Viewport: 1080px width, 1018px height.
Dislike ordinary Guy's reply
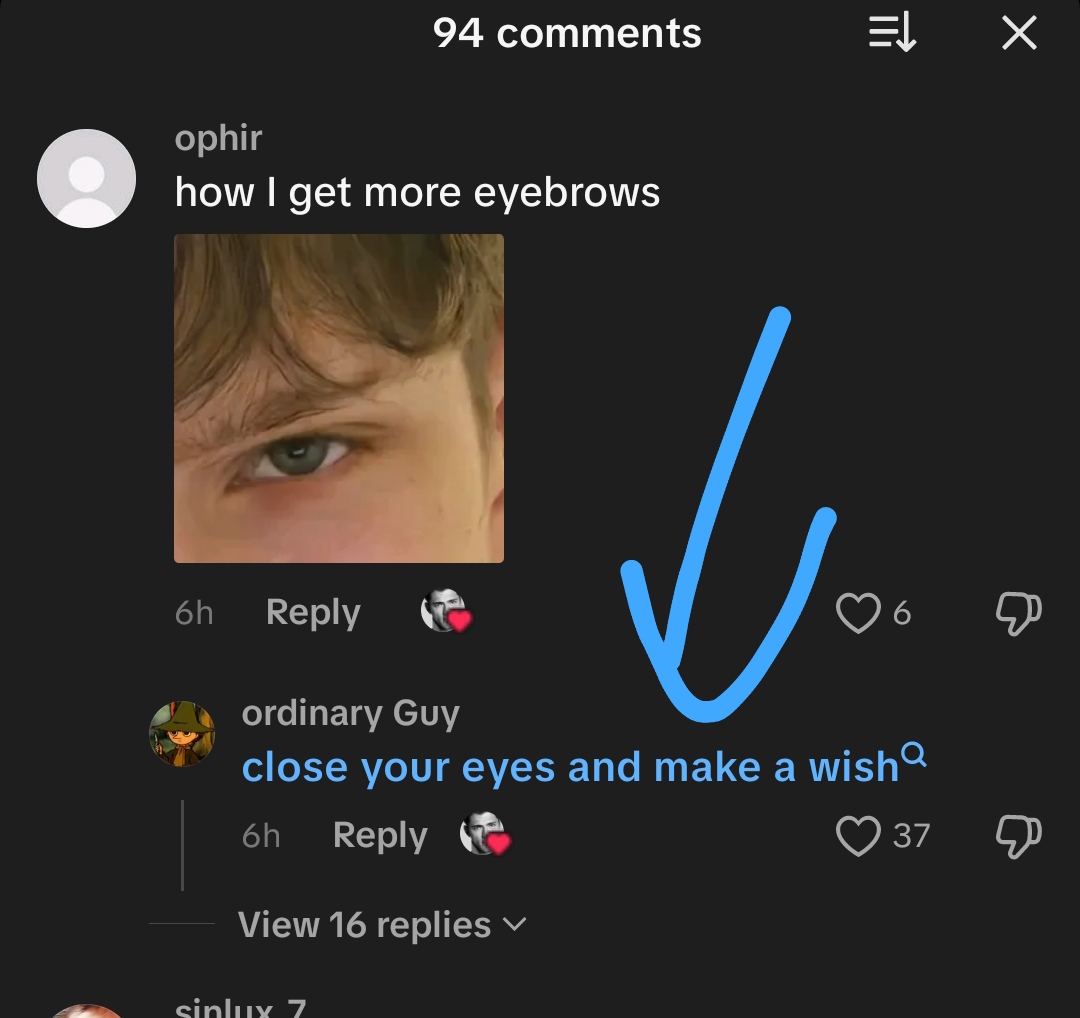[x=1019, y=836]
